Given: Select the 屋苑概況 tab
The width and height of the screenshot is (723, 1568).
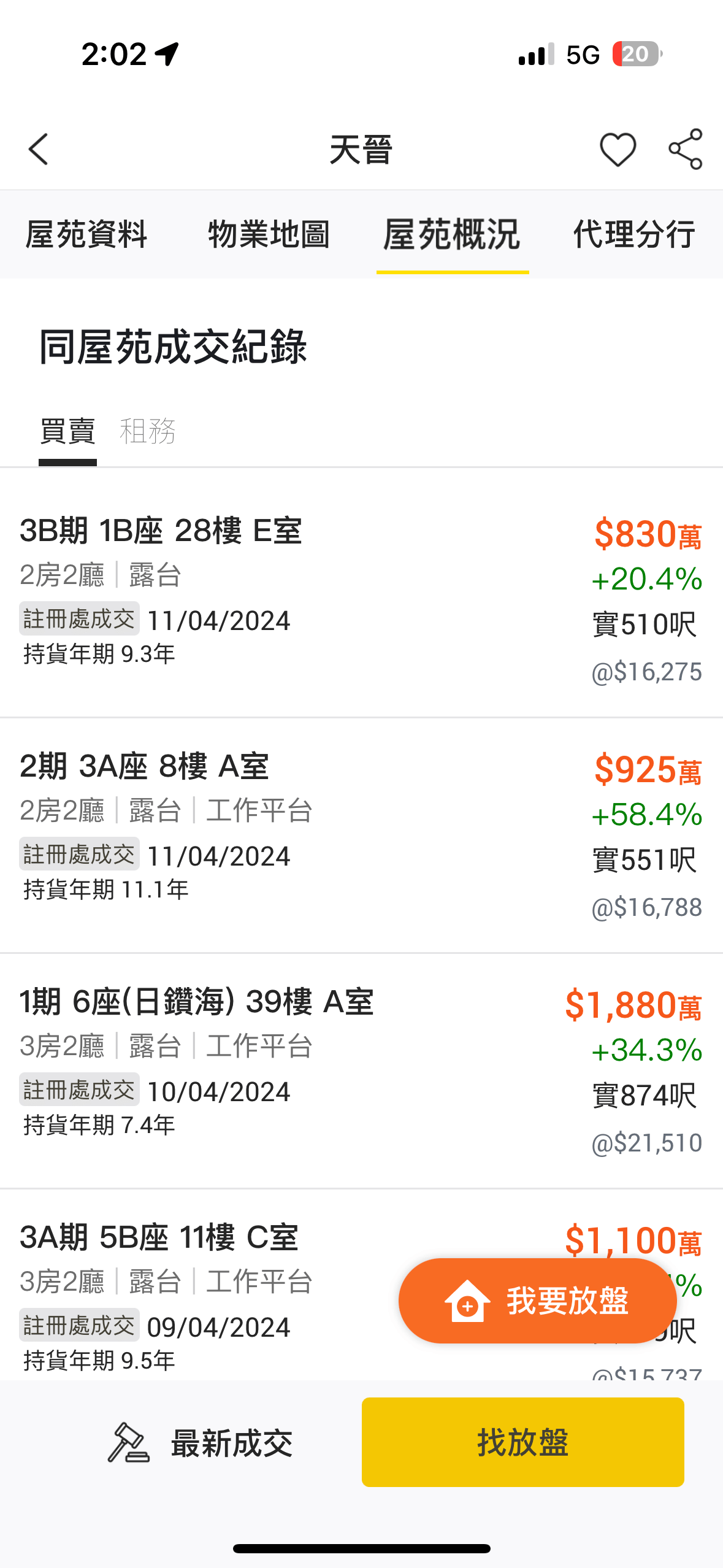Looking at the screenshot, I should pos(452,234).
